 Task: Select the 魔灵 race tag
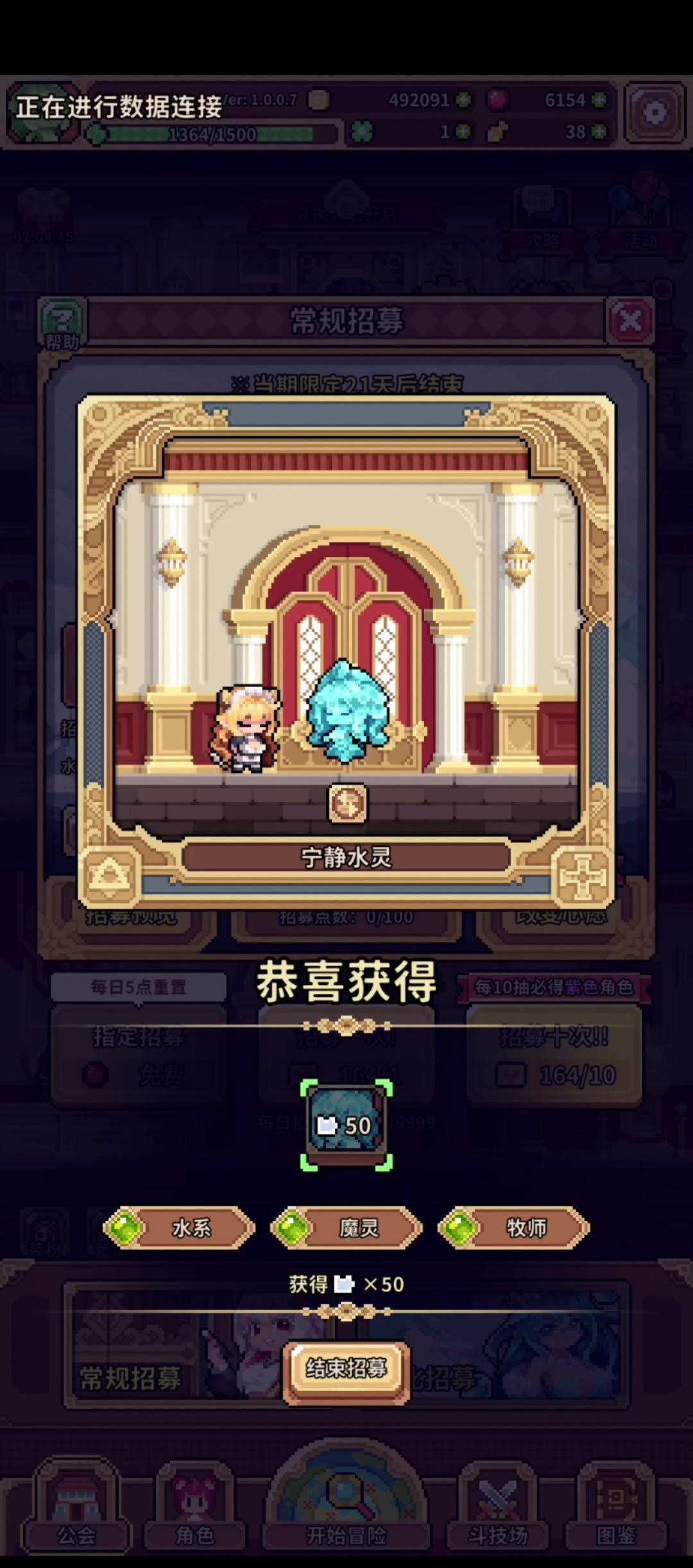coord(346,1227)
